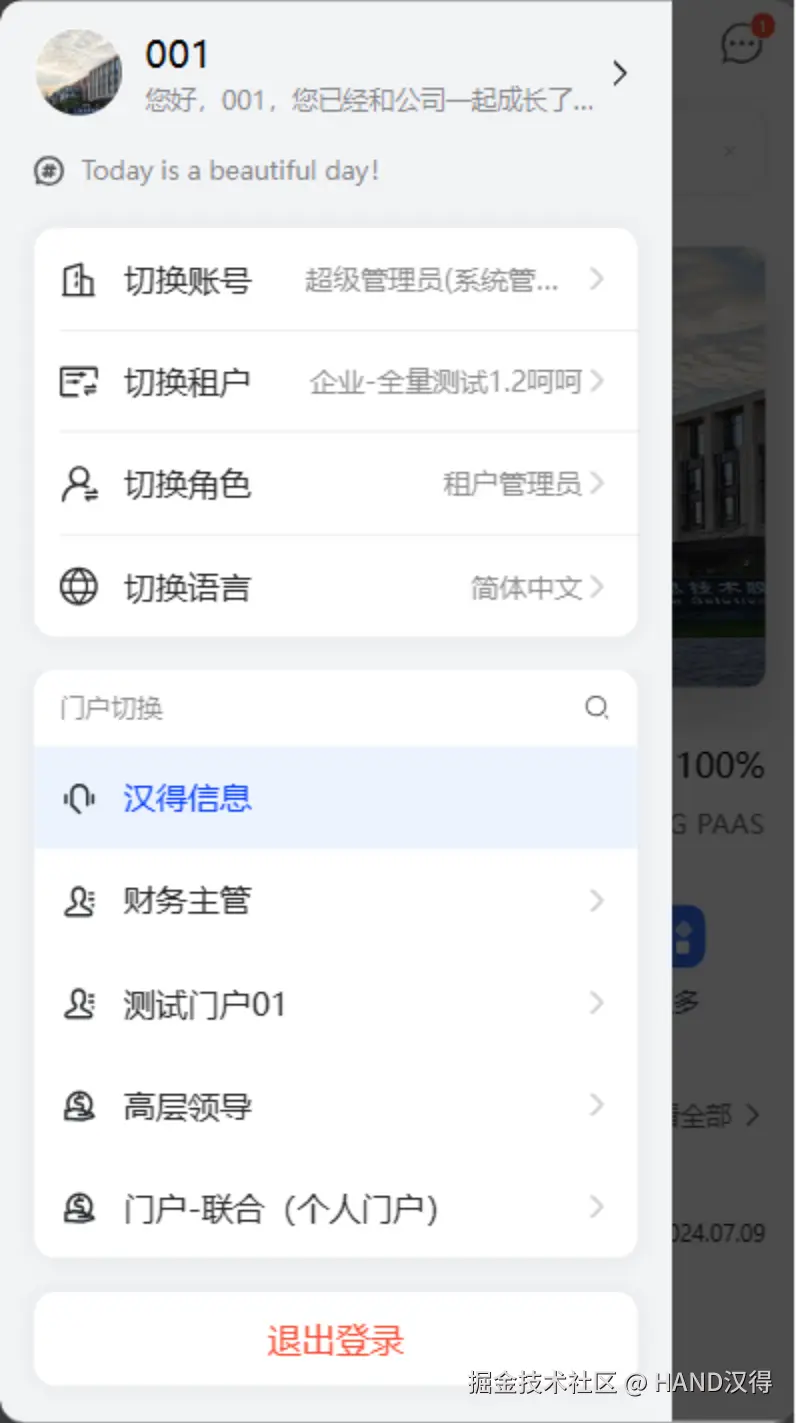Switch to 门户-联合（个人门户）
The image size is (800, 1423).
[335, 1209]
